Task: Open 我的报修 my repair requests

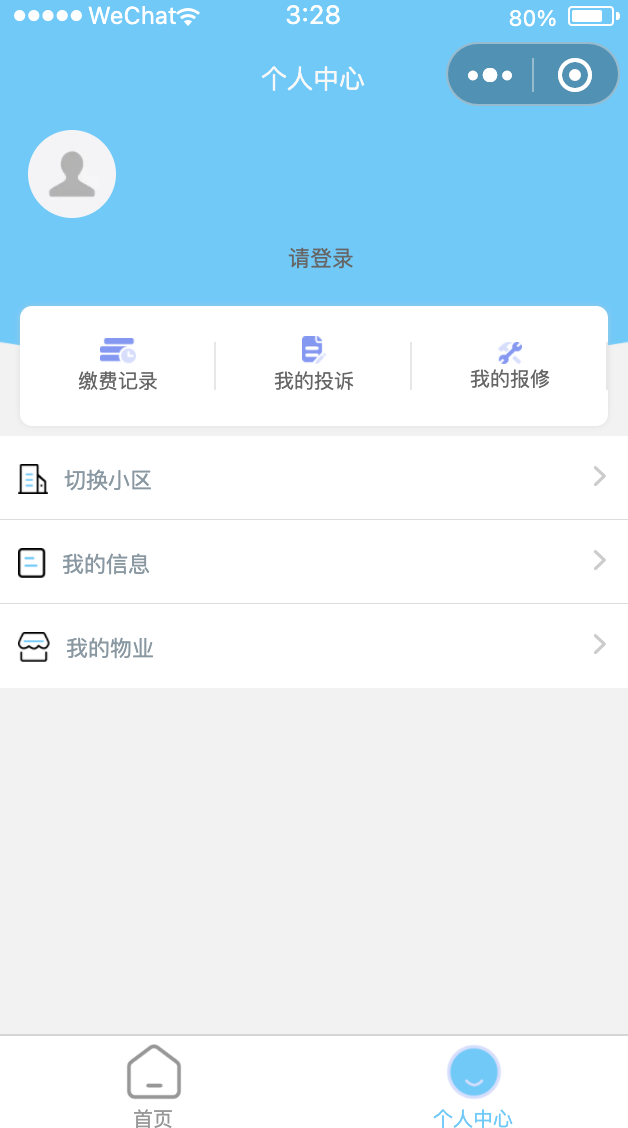Action: 510,364
